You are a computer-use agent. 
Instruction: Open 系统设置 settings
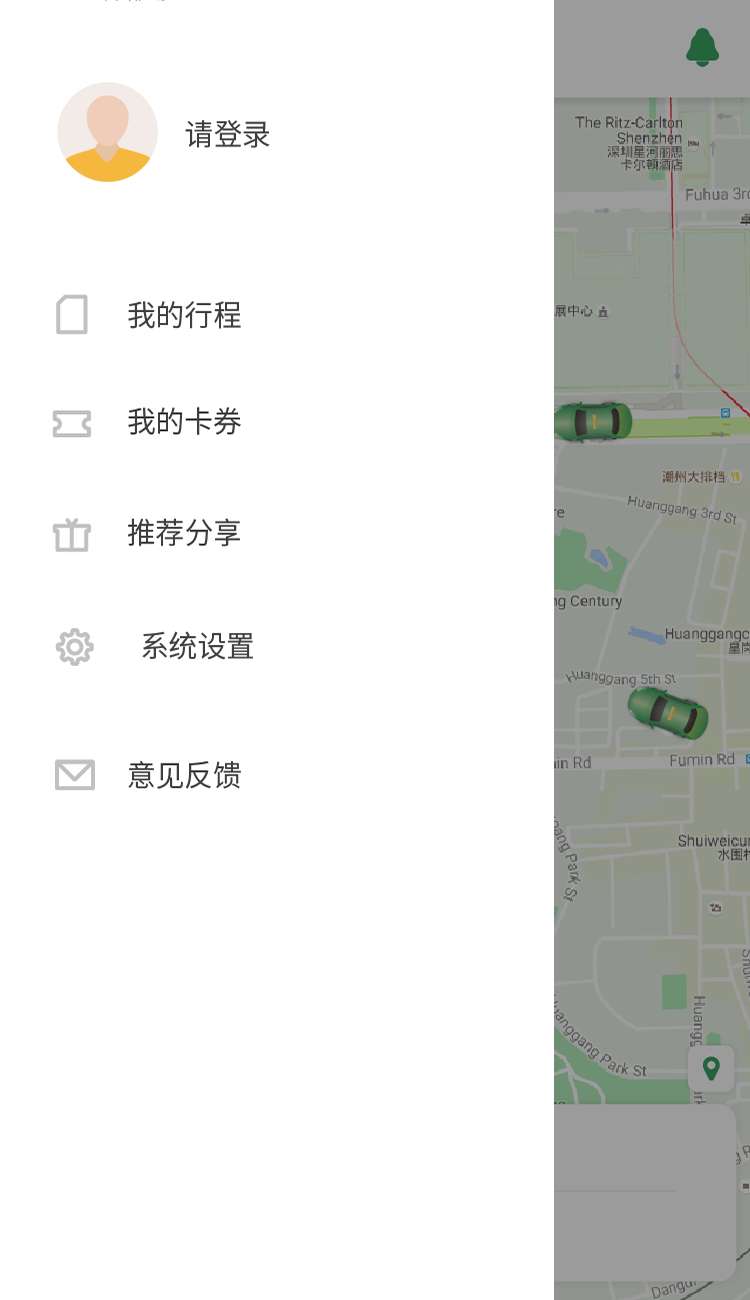(x=196, y=647)
